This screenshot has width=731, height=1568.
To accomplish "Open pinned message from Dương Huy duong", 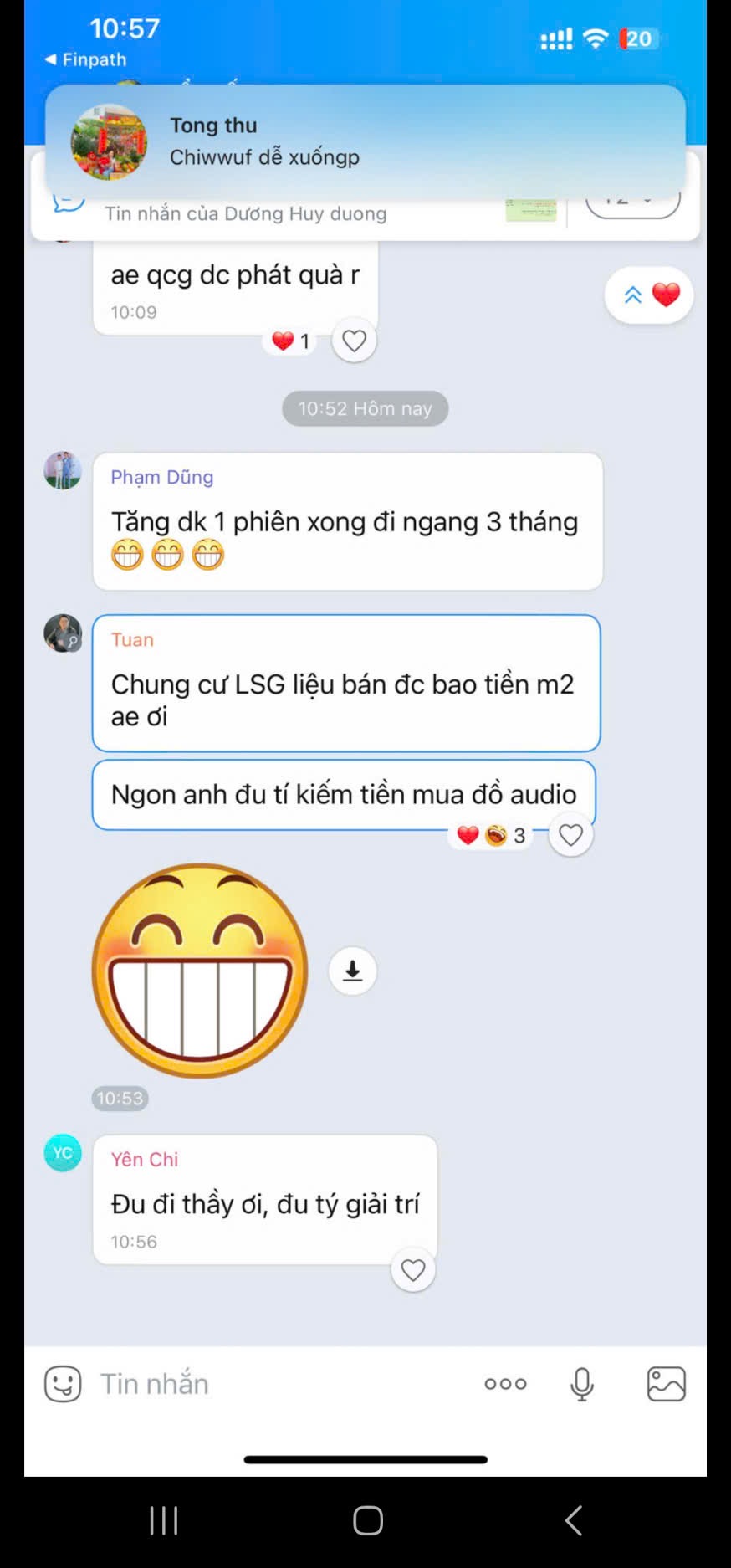I will [245, 214].
